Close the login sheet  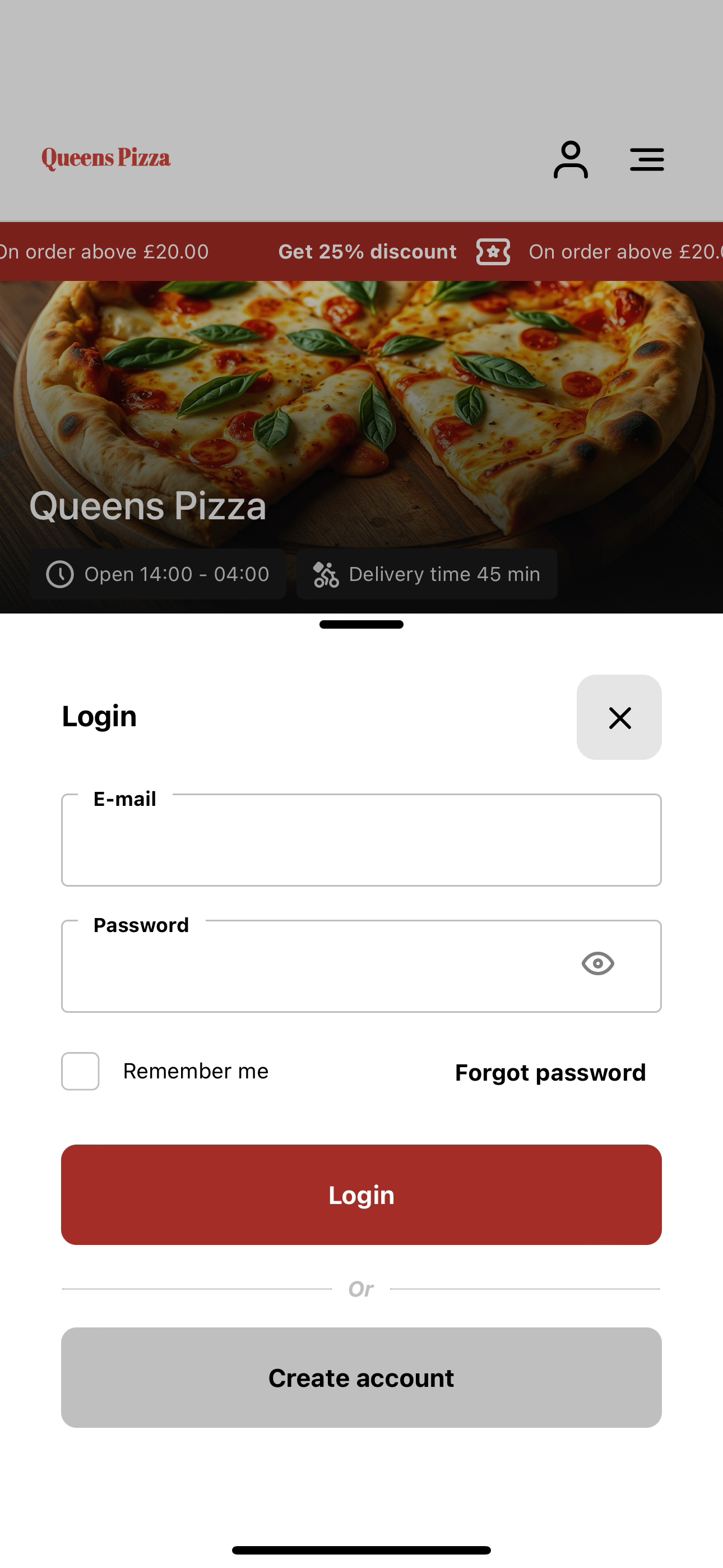[619, 717]
